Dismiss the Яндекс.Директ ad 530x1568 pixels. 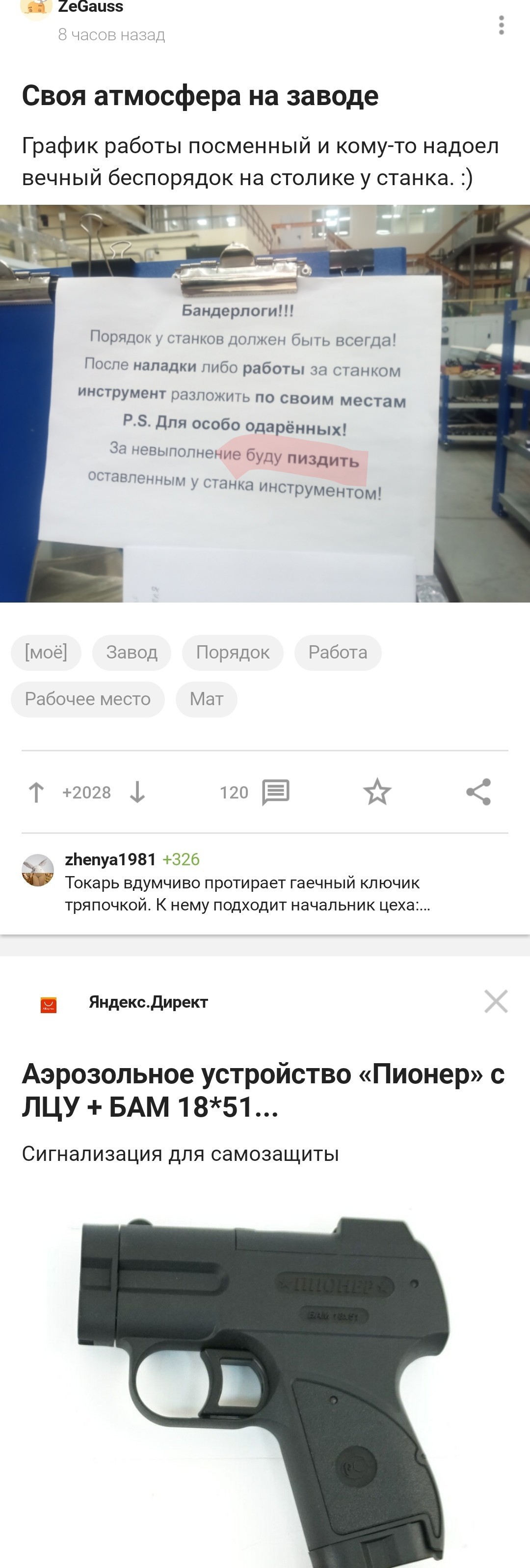point(496,1001)
